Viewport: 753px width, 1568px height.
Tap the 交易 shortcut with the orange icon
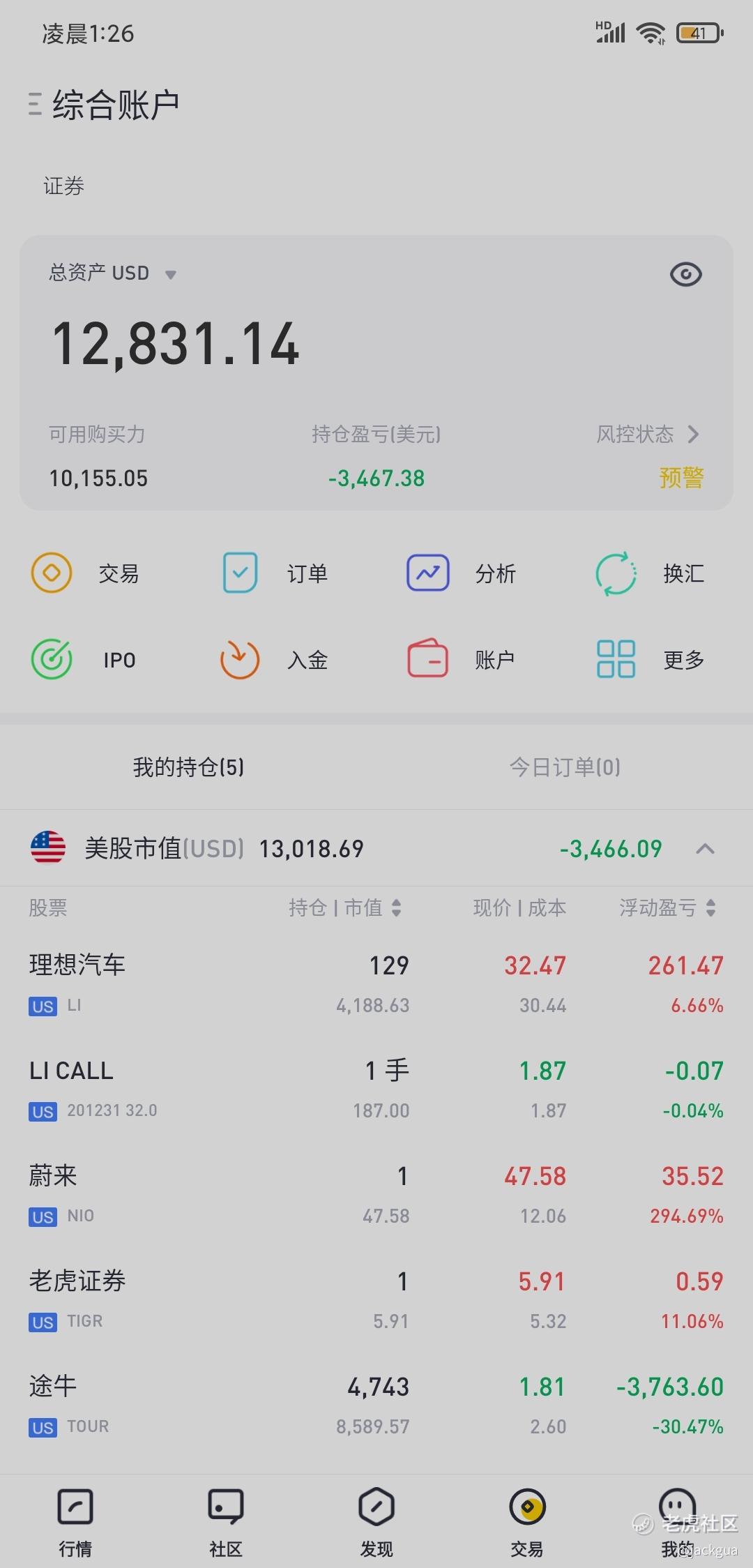[x=85, y=573]
